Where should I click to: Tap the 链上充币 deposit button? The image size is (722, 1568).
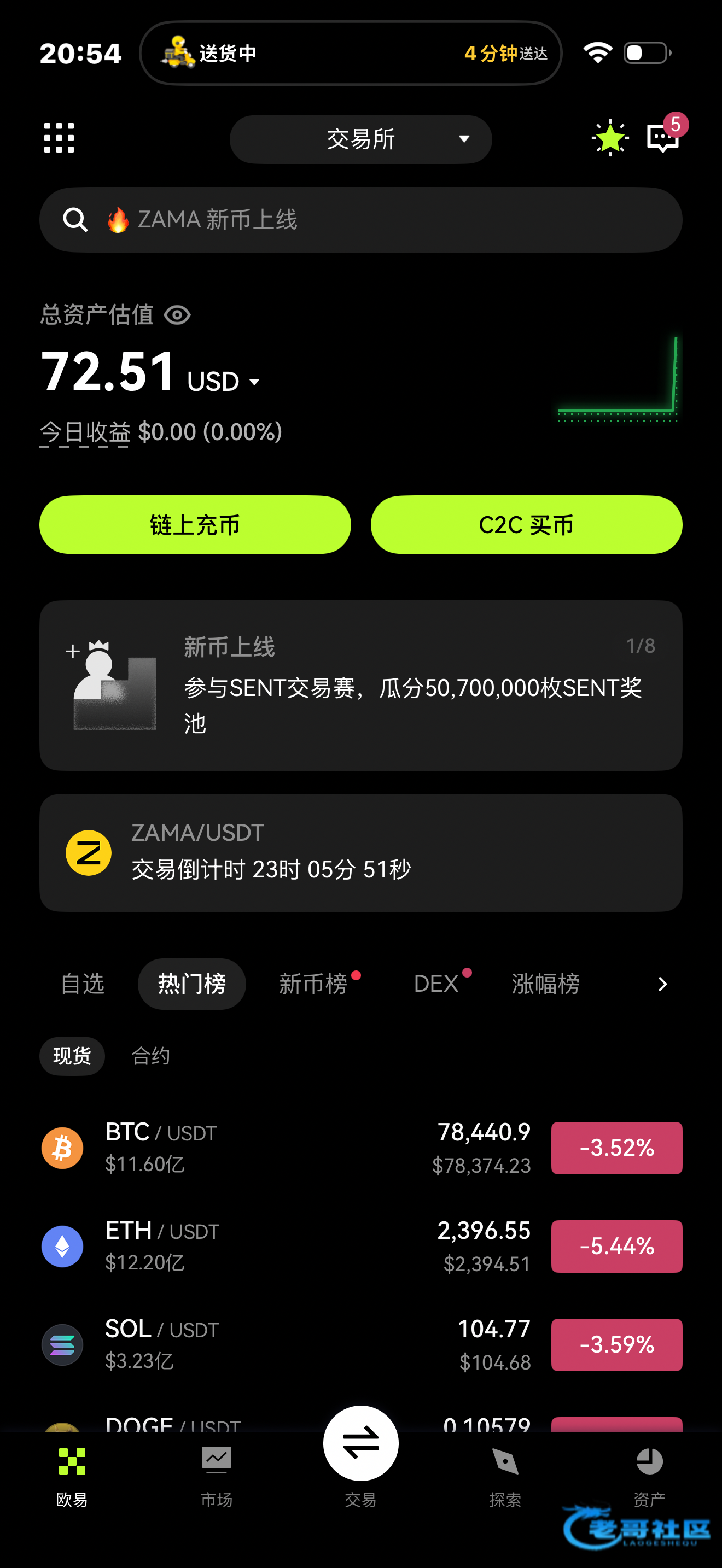pos(195,525)
